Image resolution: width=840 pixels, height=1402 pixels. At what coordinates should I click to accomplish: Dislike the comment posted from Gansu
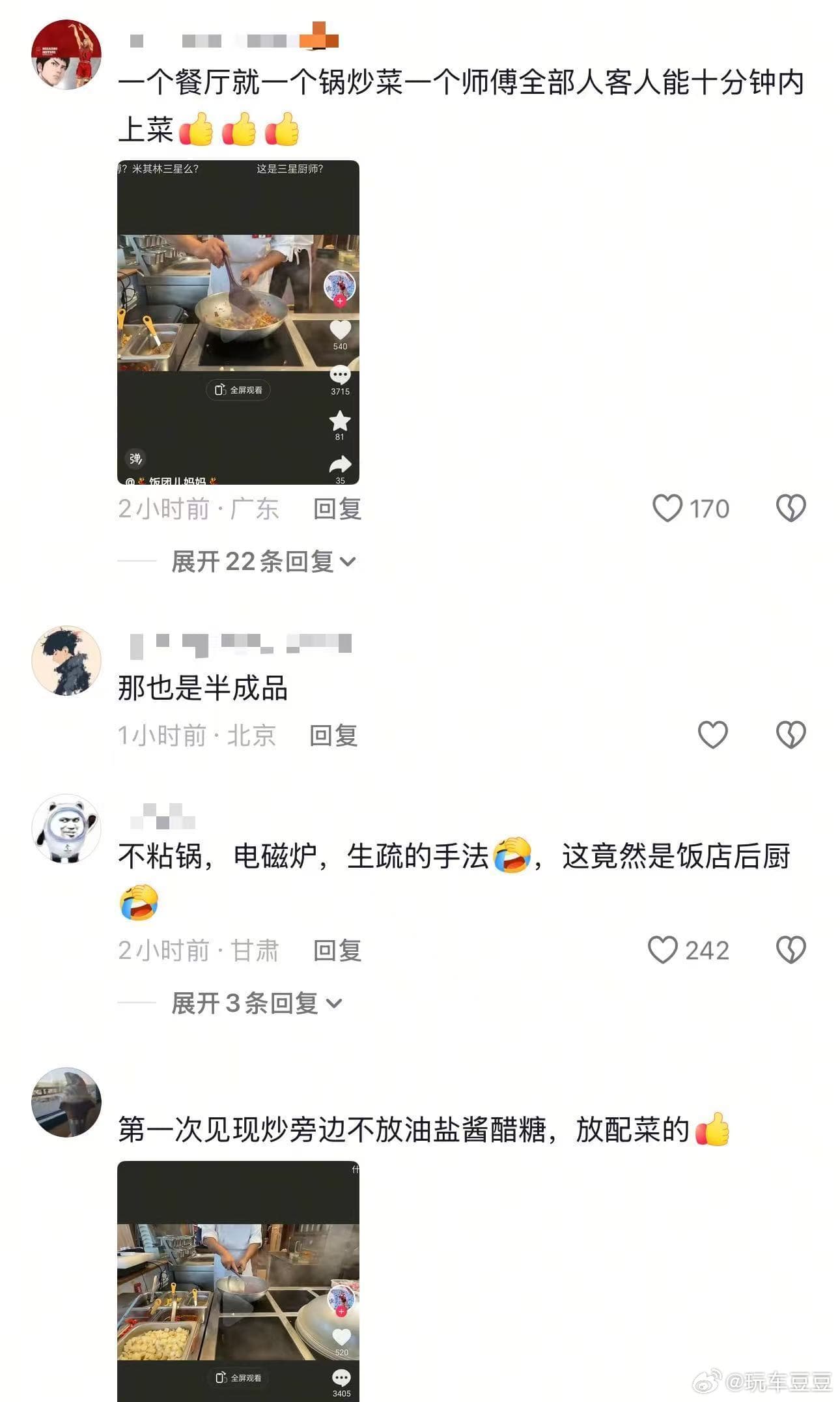click(791, 951)
